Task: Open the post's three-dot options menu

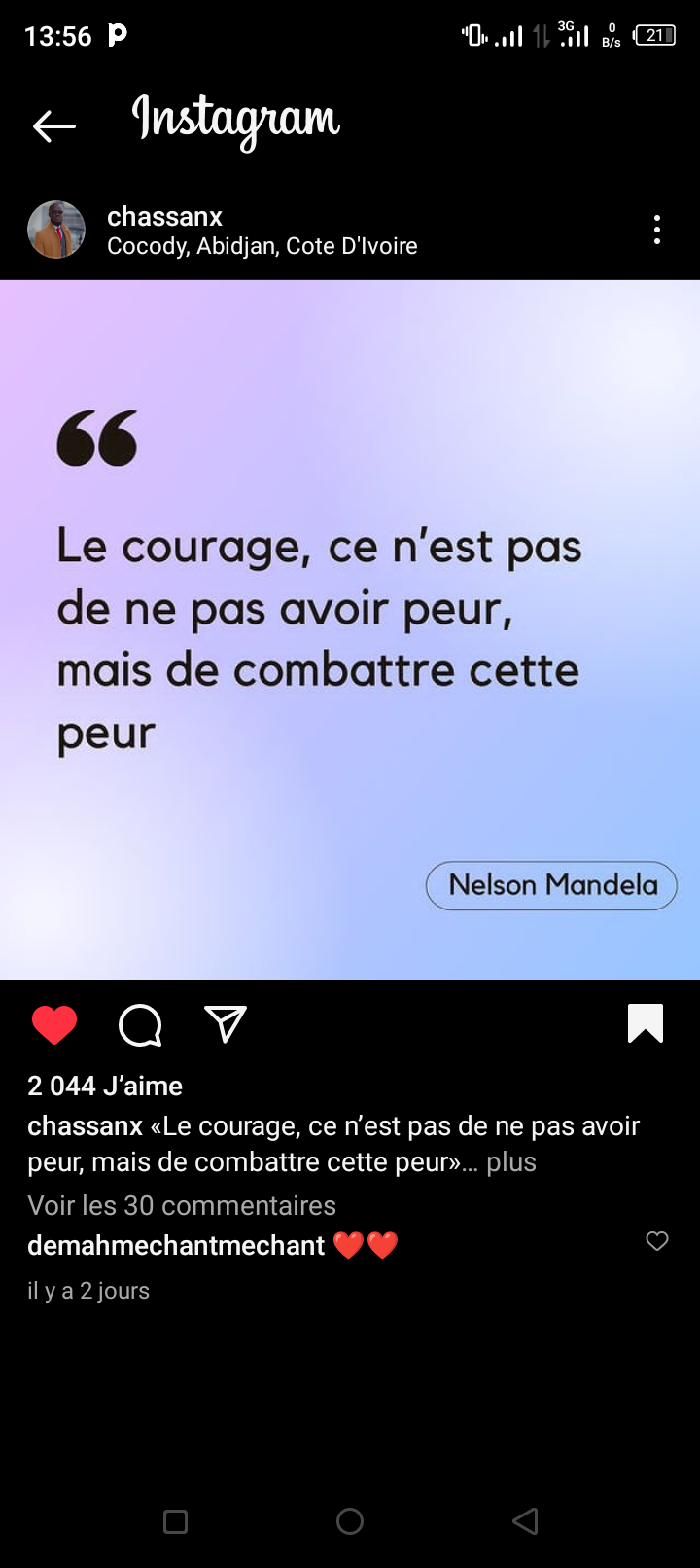Action: click(657, 231)
